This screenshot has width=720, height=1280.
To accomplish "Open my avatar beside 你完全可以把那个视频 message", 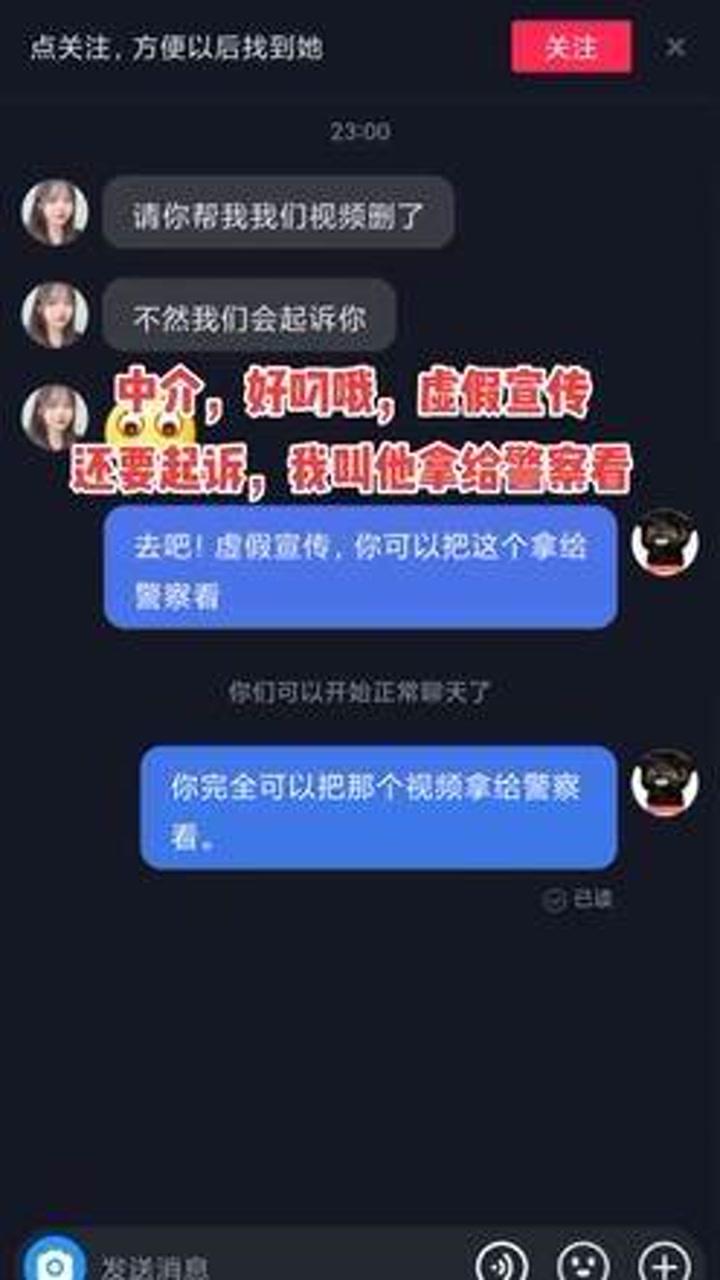I will [665, 782].
